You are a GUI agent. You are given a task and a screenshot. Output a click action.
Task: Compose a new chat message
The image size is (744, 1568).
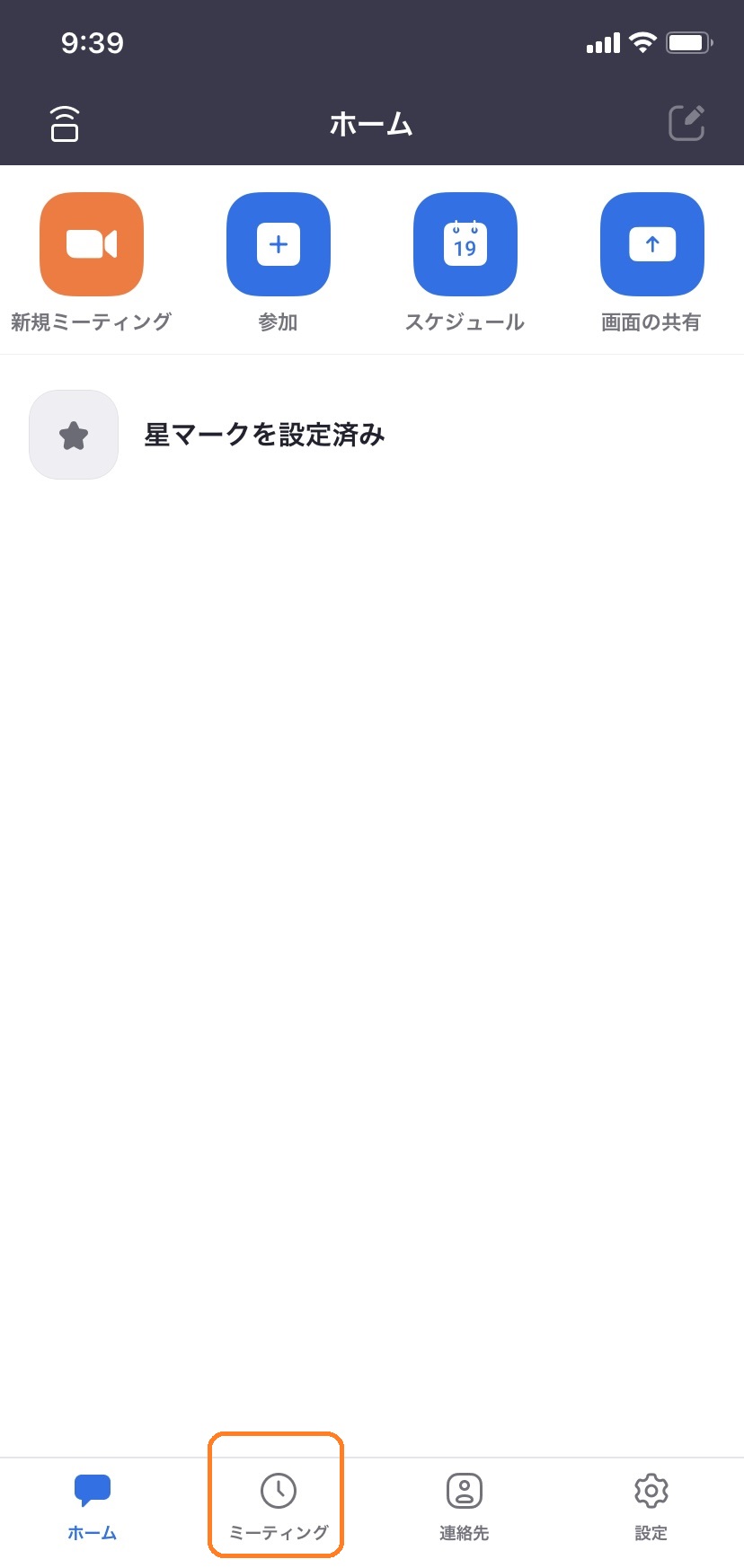tap(686, 123)
